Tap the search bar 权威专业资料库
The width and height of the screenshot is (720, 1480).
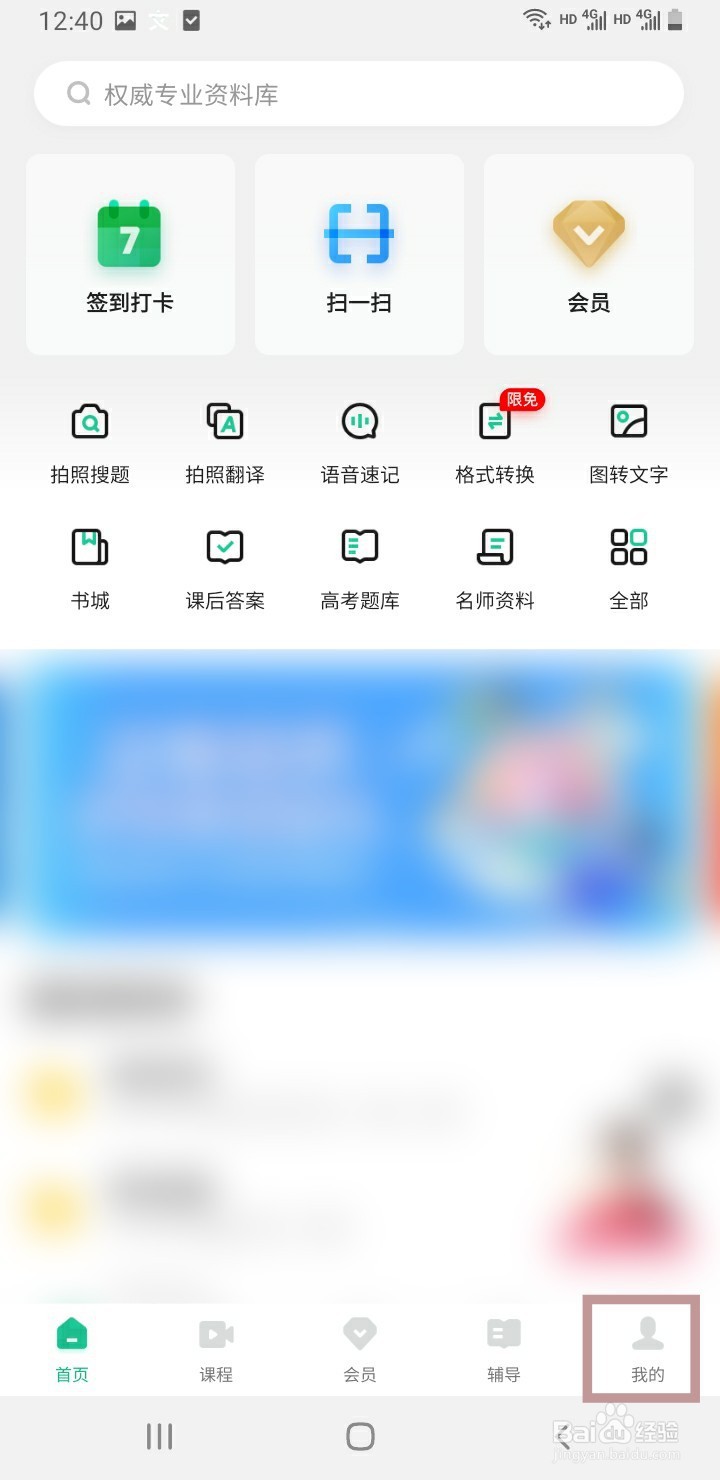[x=358, y=93]
